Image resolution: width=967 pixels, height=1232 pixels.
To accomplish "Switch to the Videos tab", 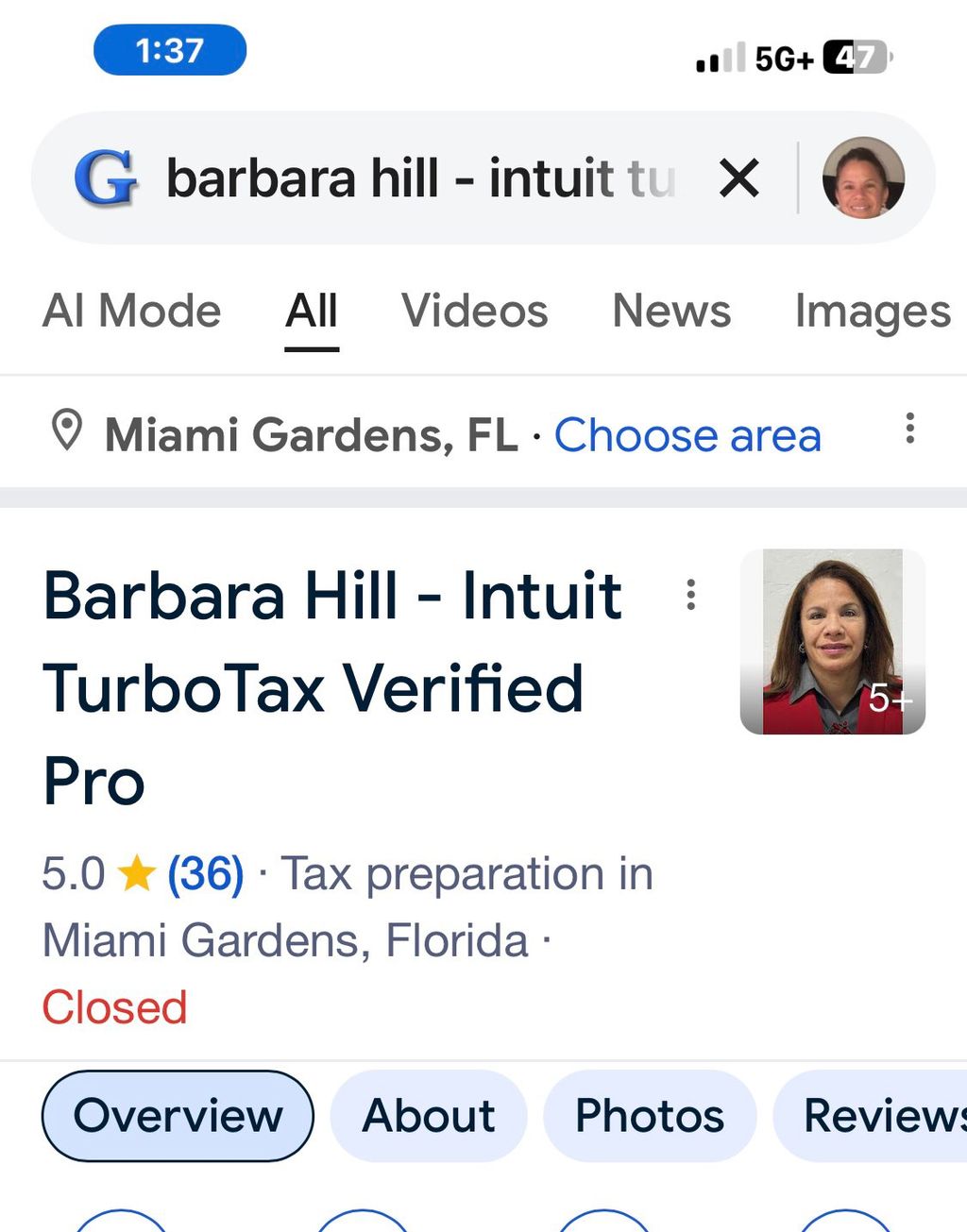I will pyautogui.click(x=474, y=311).
